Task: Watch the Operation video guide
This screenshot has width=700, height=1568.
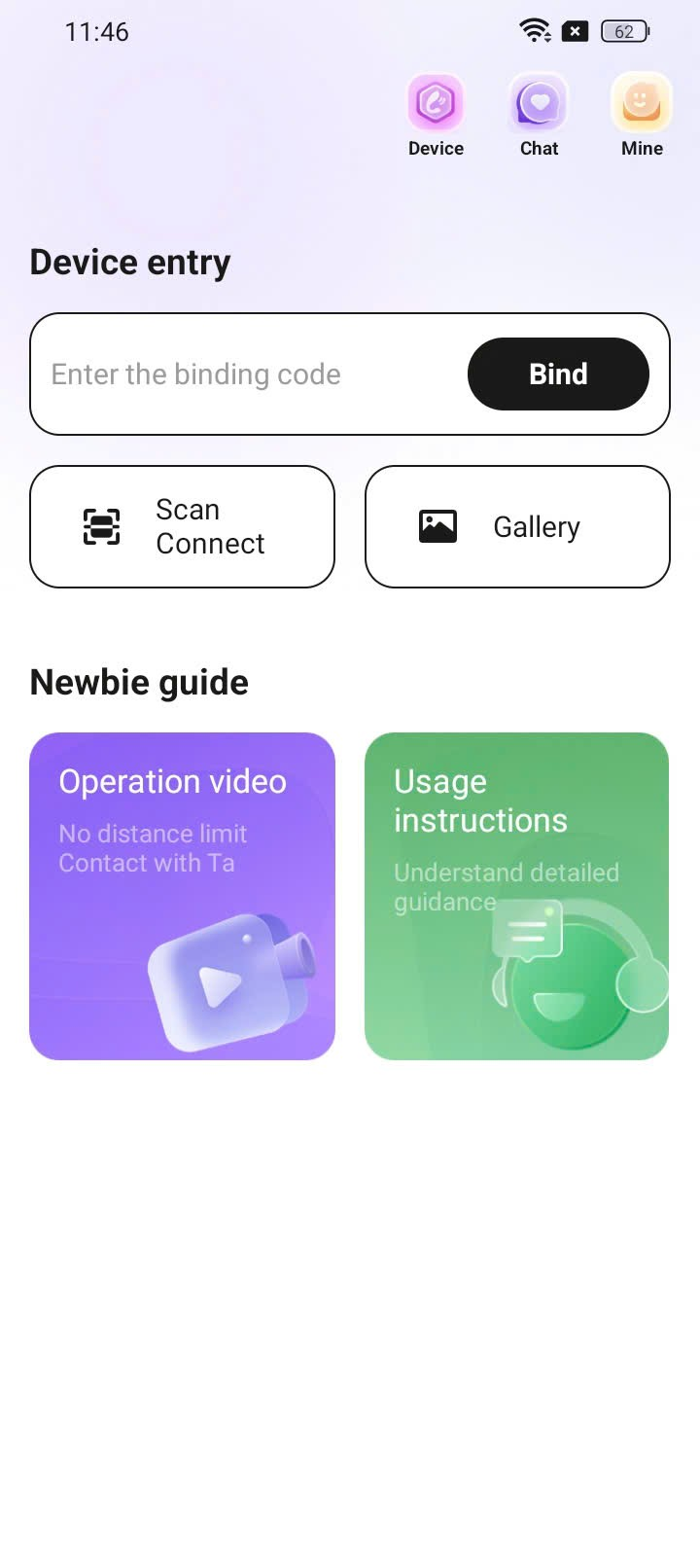Action: pyautogui.click(x=183, y=896)
